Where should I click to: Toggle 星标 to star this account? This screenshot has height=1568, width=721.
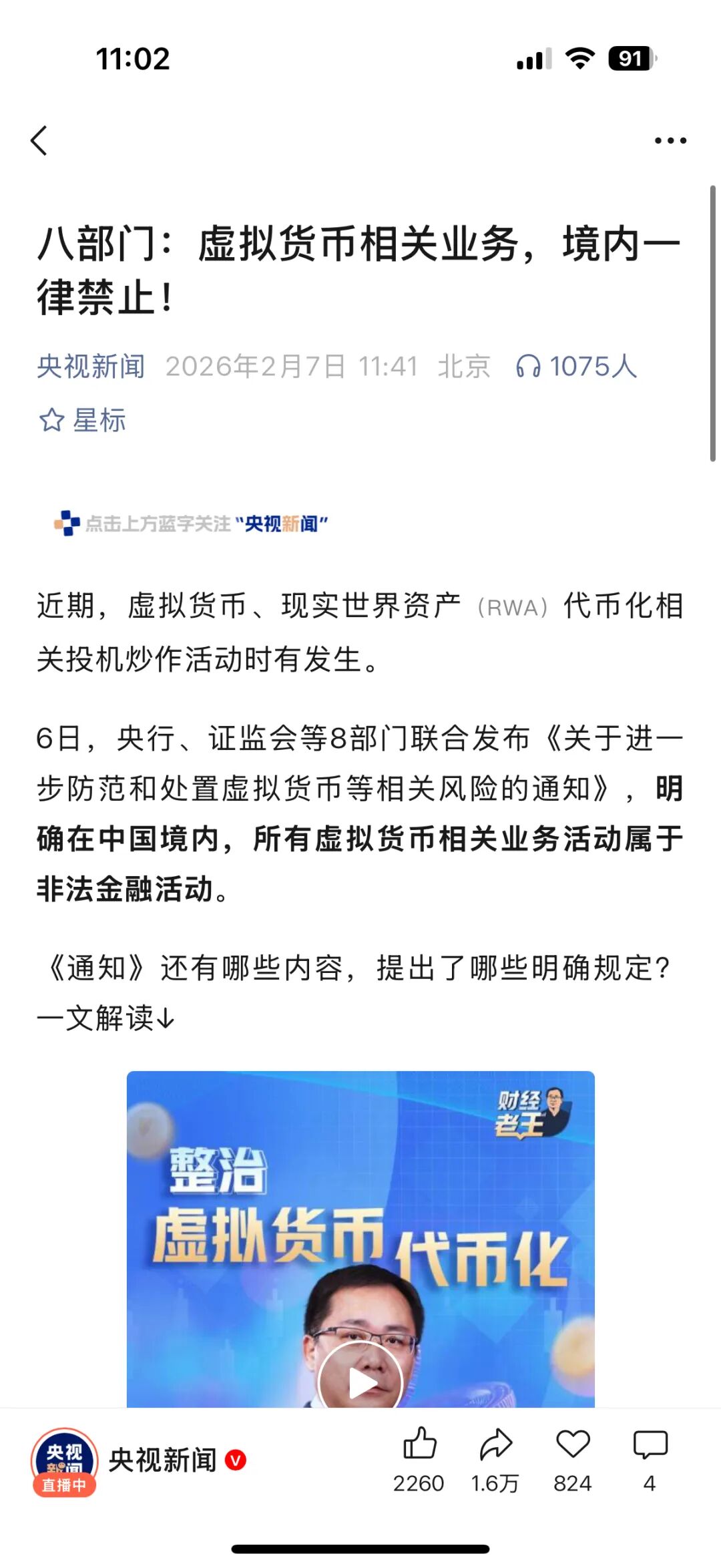(84, 421)
